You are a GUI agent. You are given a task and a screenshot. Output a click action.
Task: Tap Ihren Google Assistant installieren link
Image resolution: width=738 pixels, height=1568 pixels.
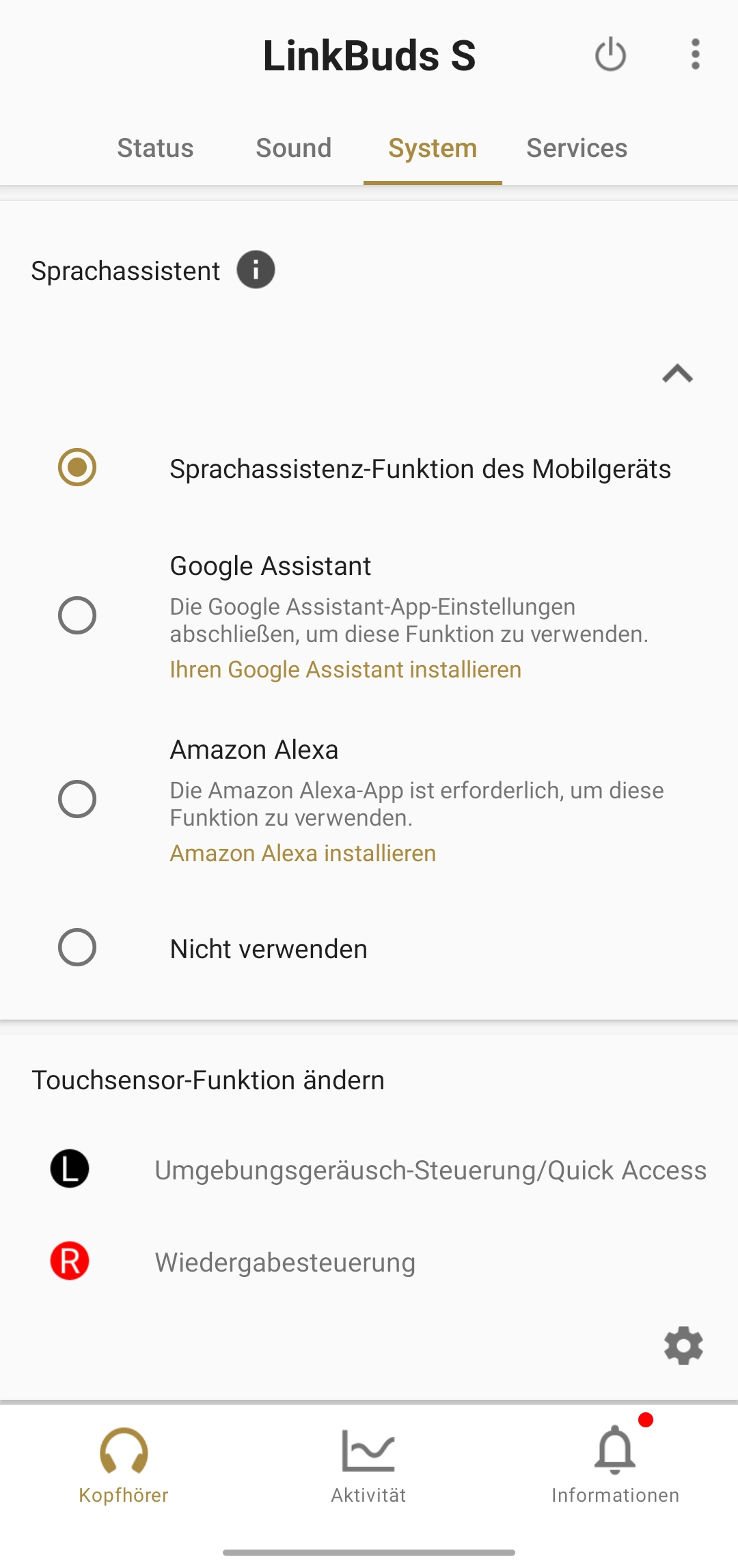pos(345,670)
